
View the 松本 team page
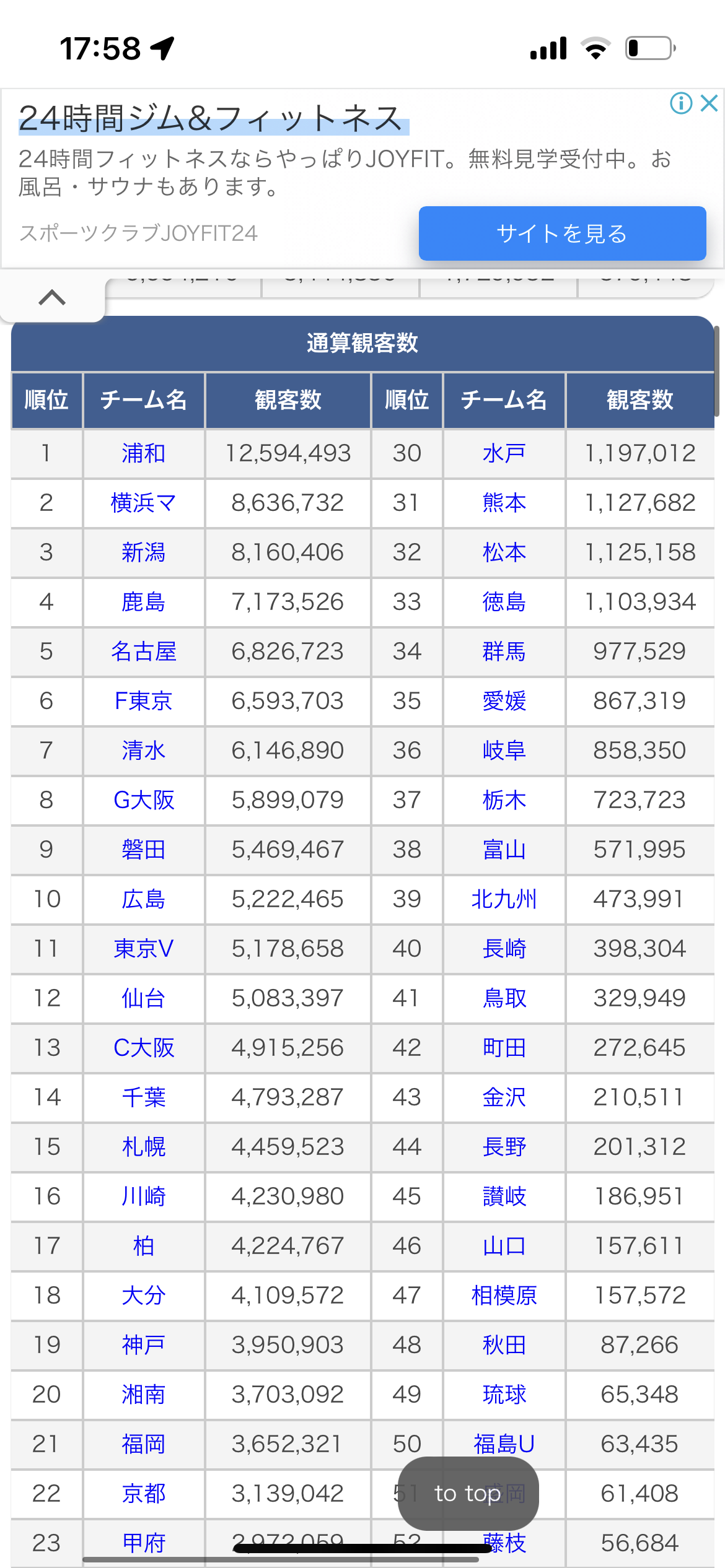[x=504, y=552]
